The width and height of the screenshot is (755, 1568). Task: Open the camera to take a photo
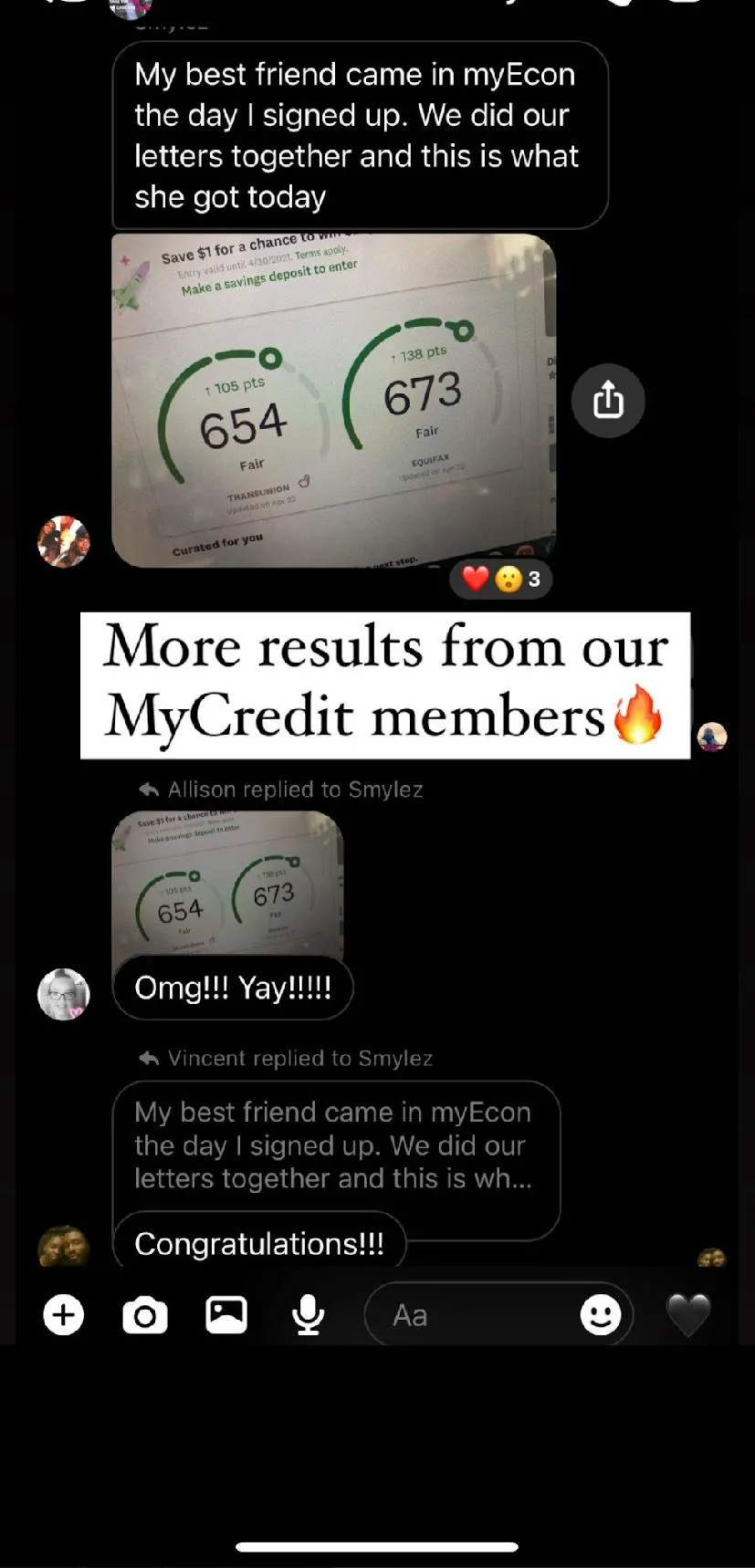coord(145,1315)
